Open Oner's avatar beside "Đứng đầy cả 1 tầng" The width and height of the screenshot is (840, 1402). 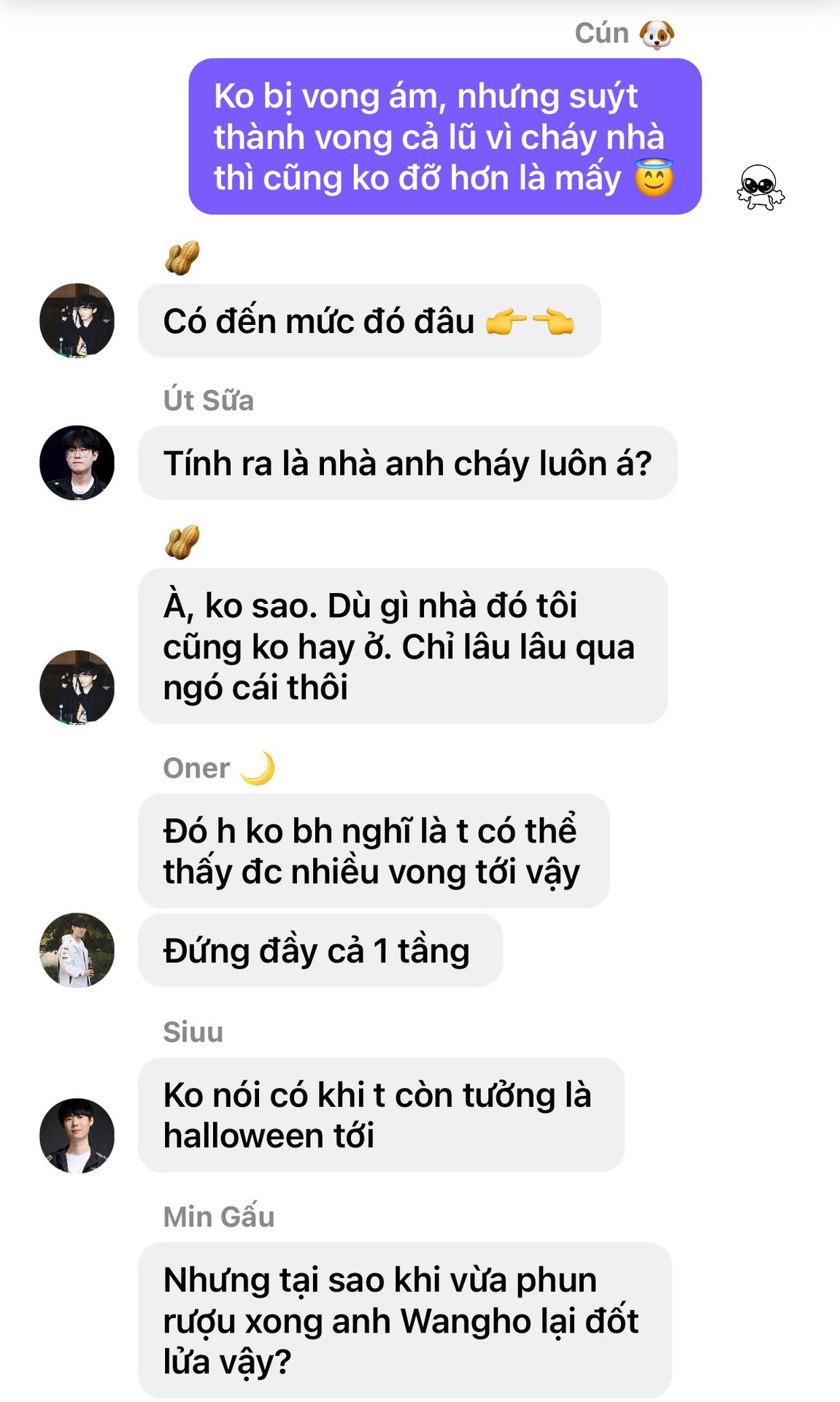77,950
